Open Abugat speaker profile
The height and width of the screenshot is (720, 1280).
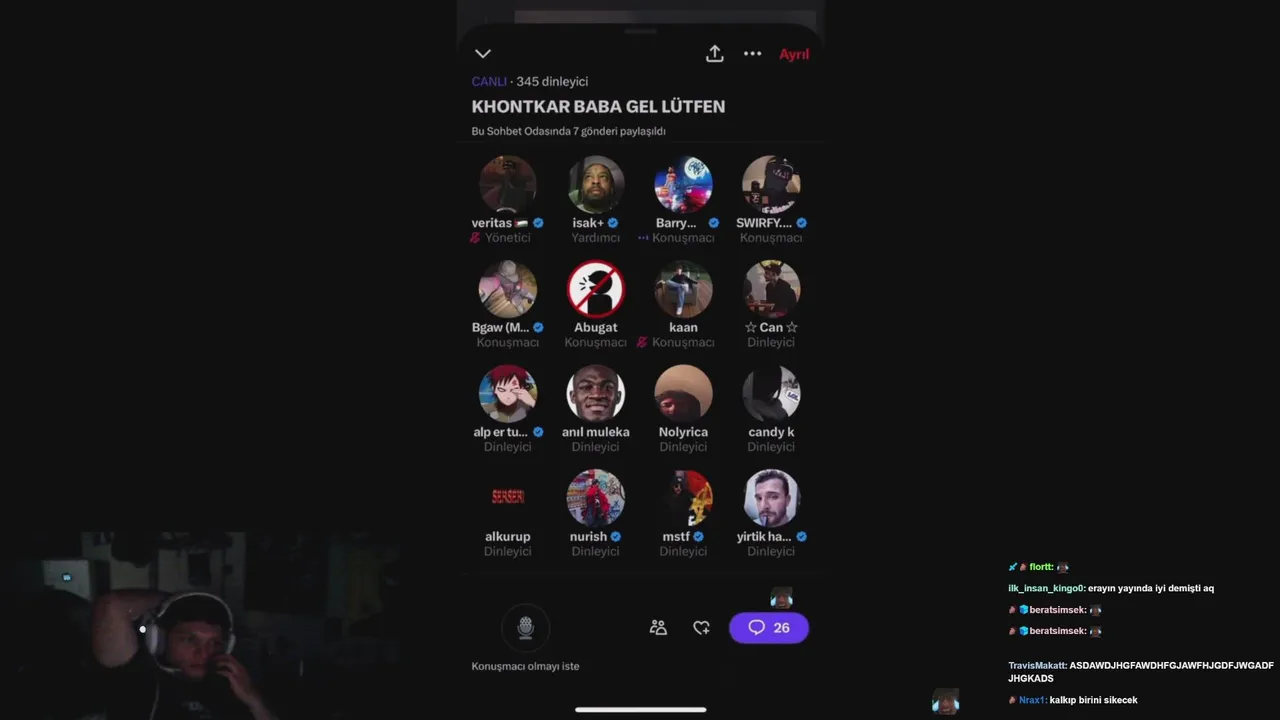[596, 290]
